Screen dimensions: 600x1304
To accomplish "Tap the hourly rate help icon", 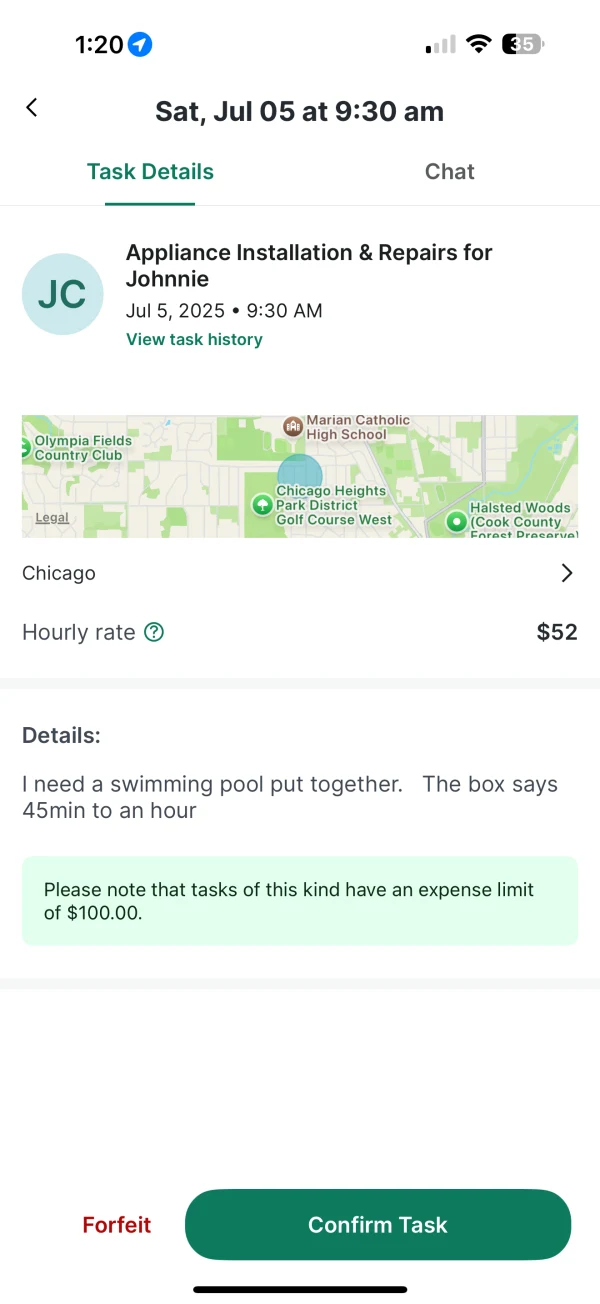I will [154, 632].
